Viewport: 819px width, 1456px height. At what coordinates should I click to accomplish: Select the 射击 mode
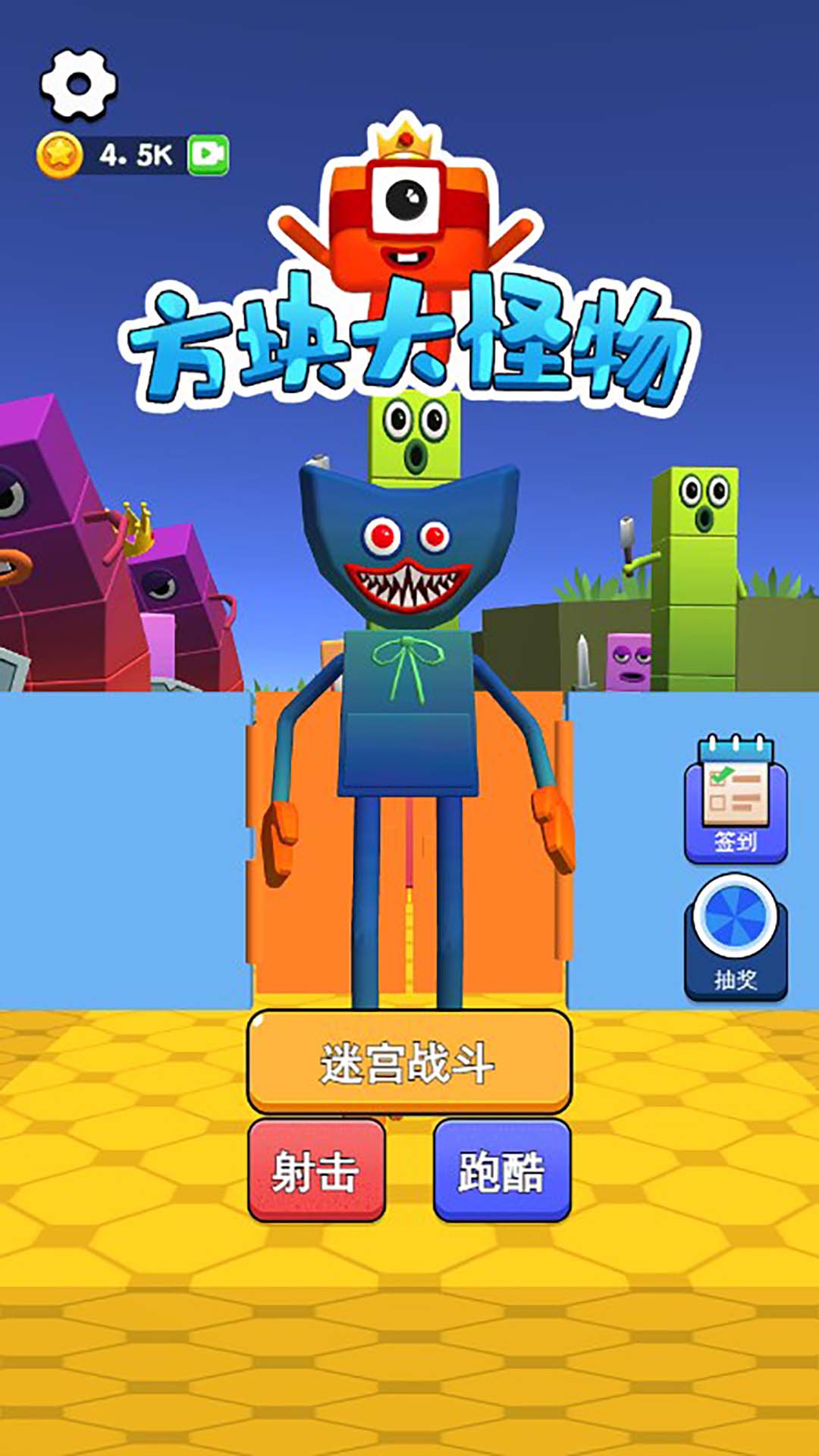point(316,1170)
